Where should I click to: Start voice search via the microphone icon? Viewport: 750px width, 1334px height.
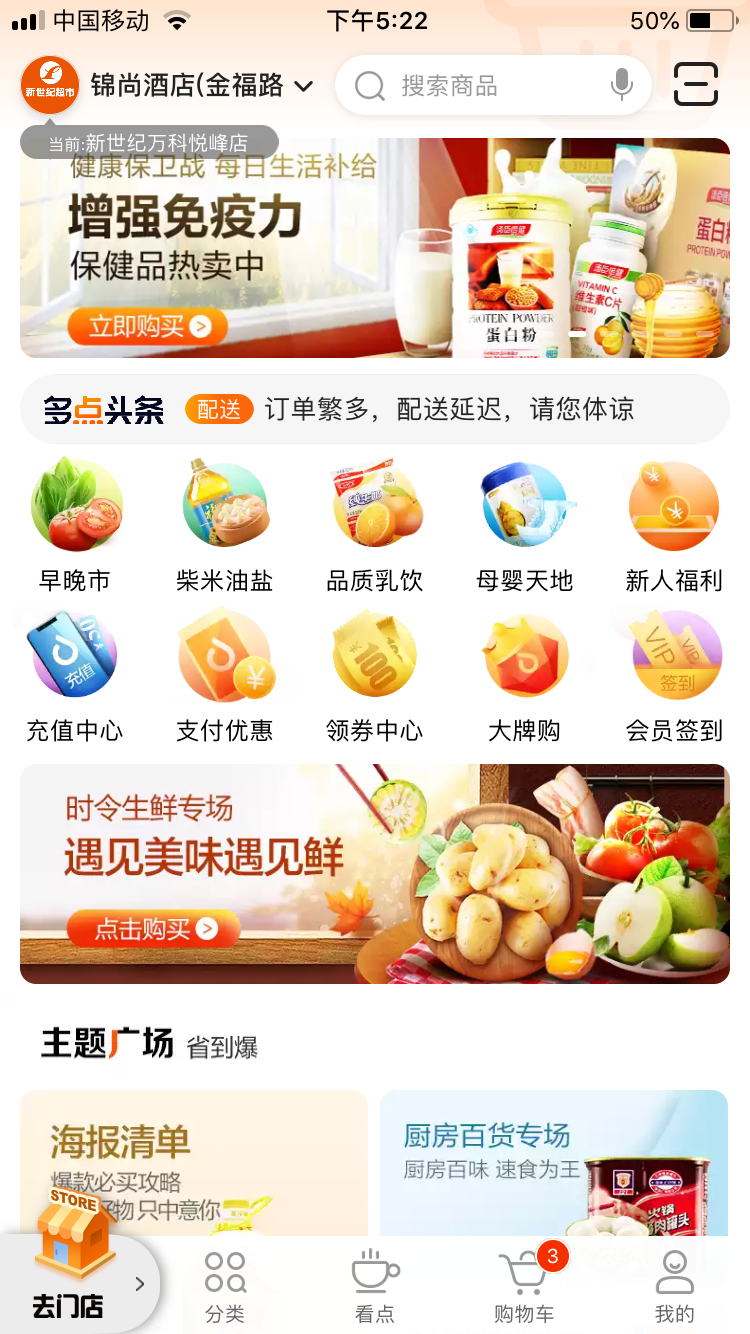(620, 85)
